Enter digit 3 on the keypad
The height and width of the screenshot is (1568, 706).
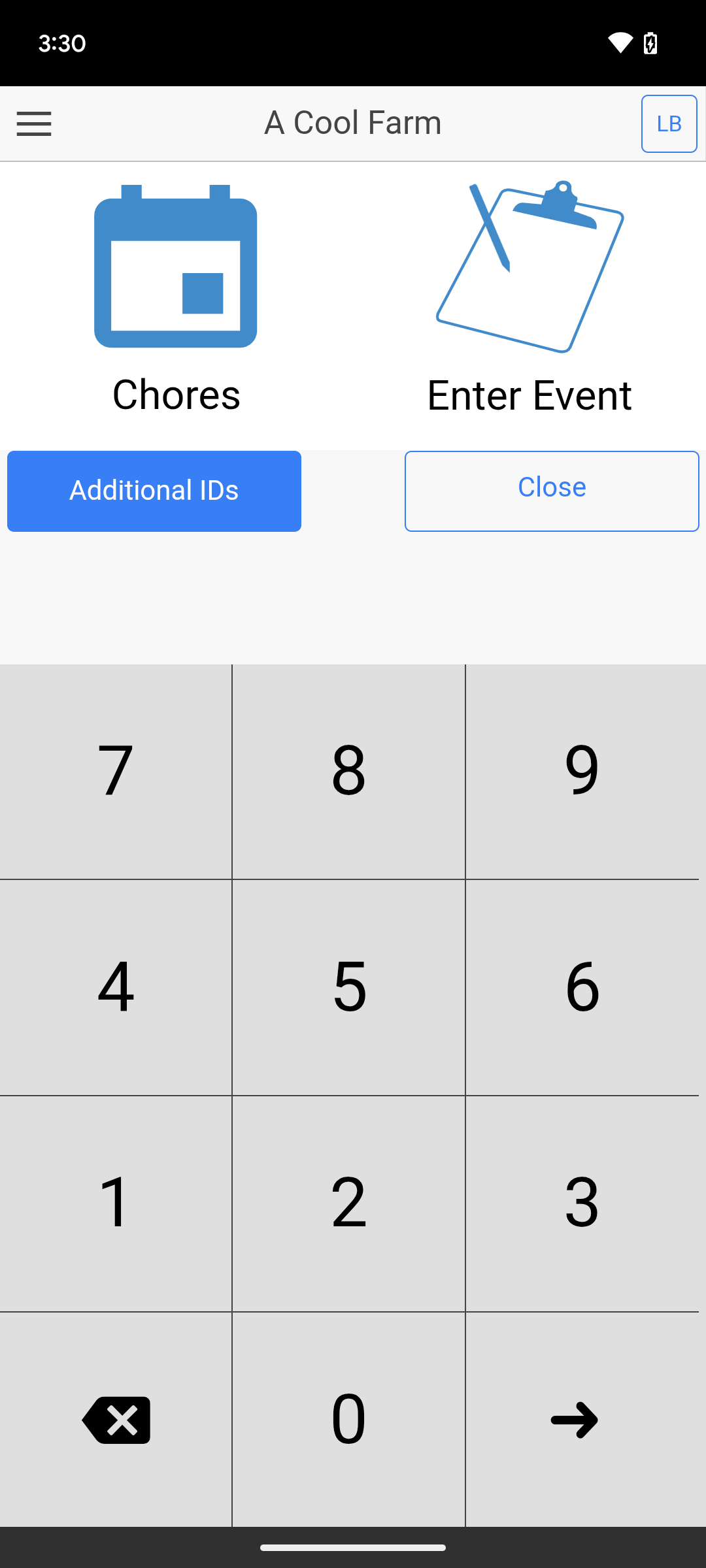coord(582,1203)
